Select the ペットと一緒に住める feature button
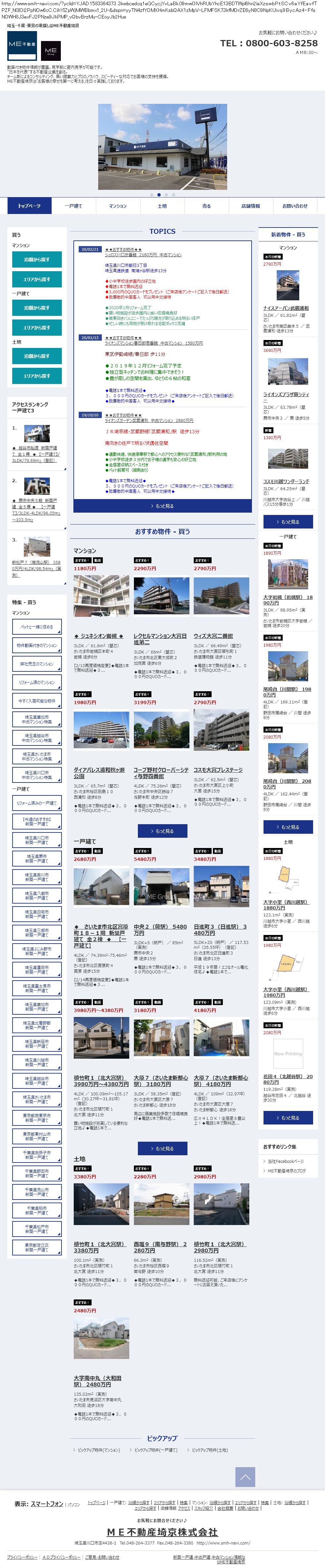 [x=36, y=626]
